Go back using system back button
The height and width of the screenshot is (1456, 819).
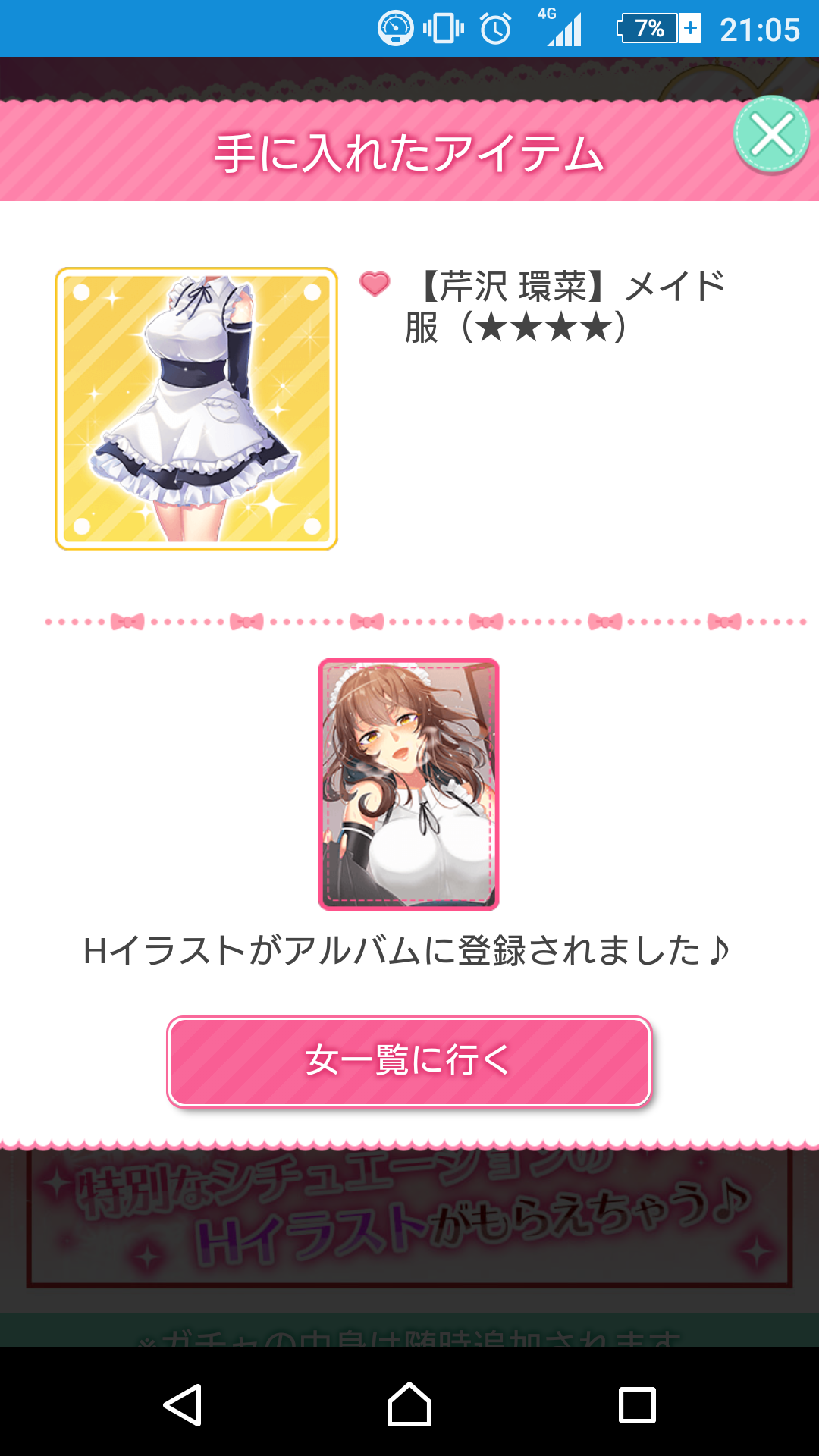[x=183, y=1404]
